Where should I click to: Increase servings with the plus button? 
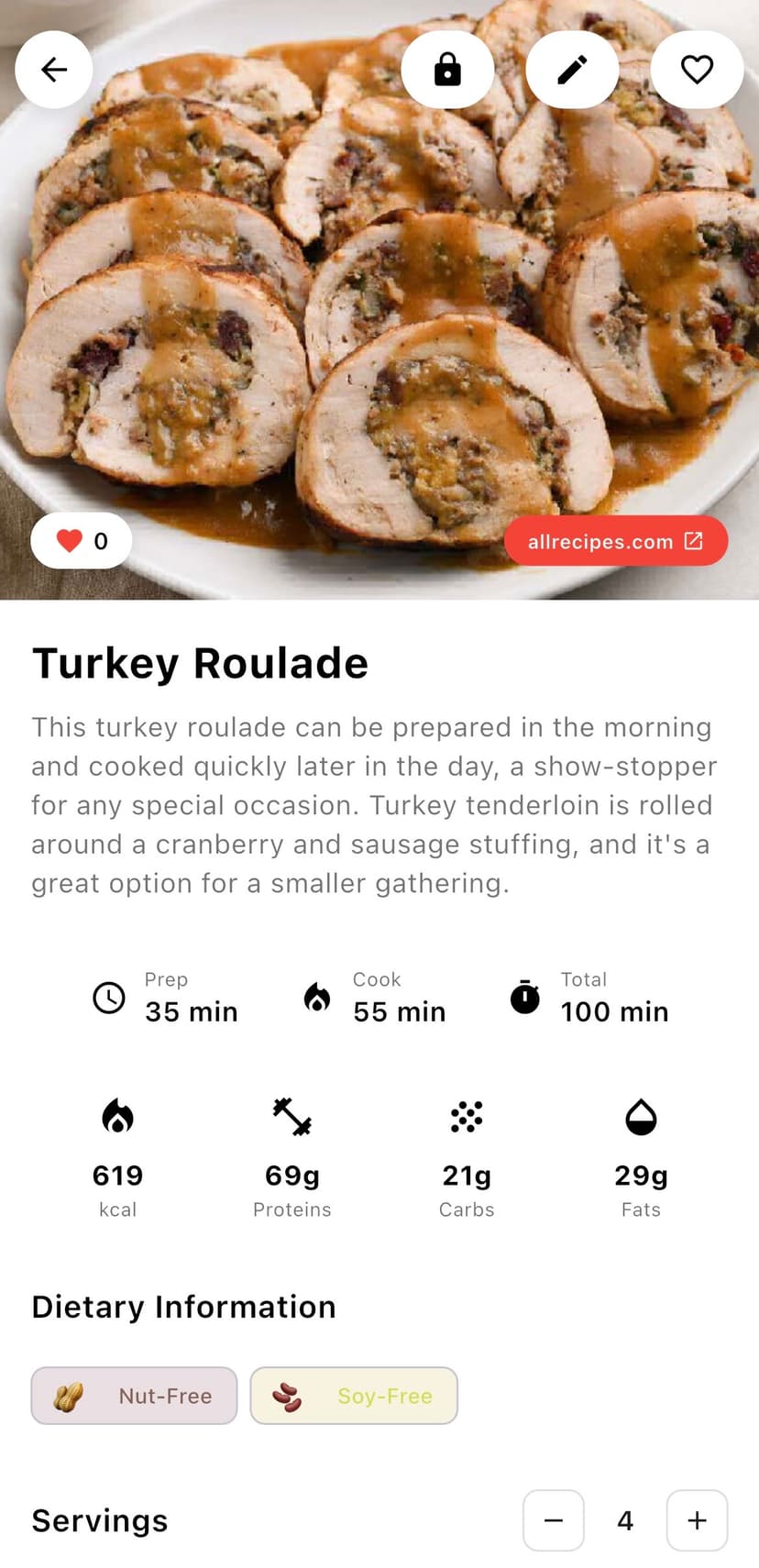point(697,1520)
